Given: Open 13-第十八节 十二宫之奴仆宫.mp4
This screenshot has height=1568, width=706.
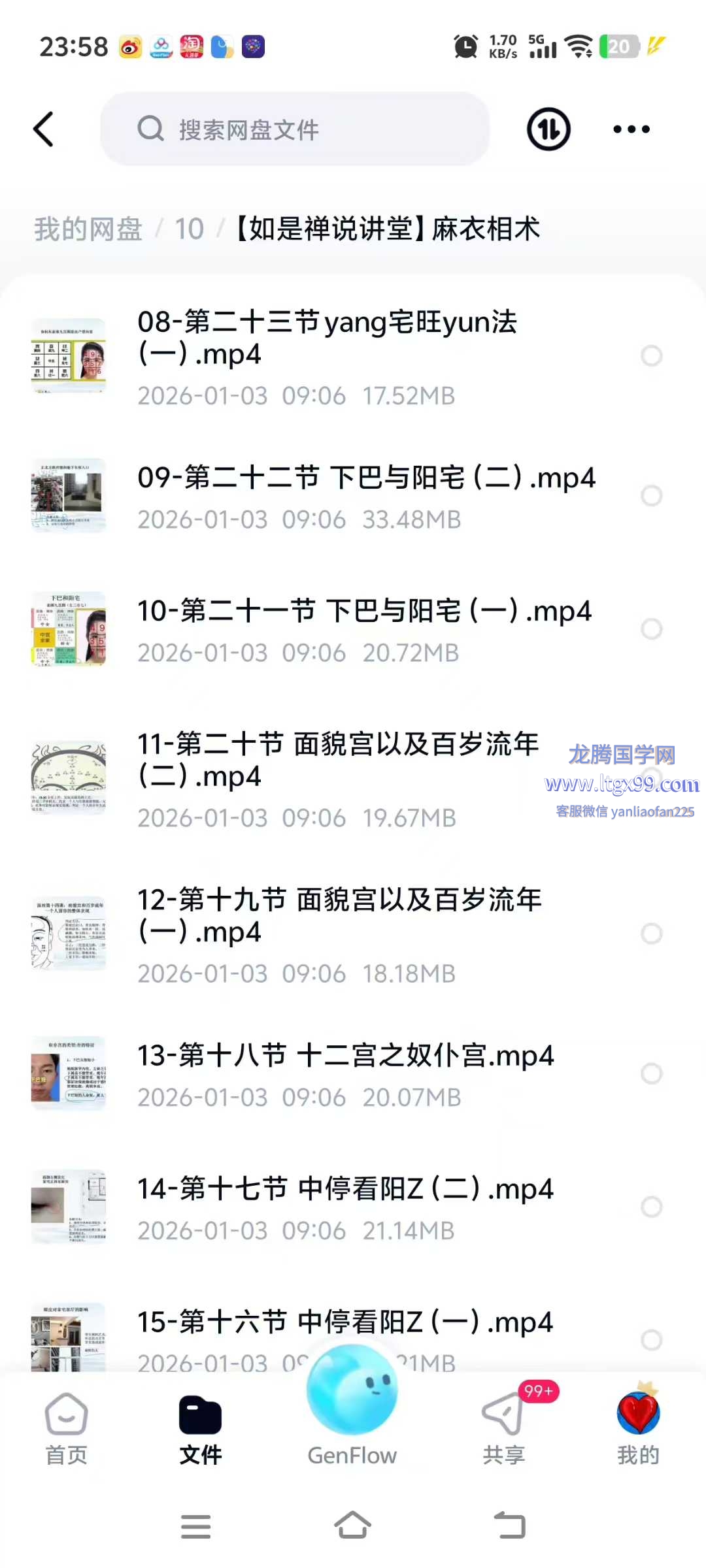Looking at the screenshot, I should coord(345,1073).
